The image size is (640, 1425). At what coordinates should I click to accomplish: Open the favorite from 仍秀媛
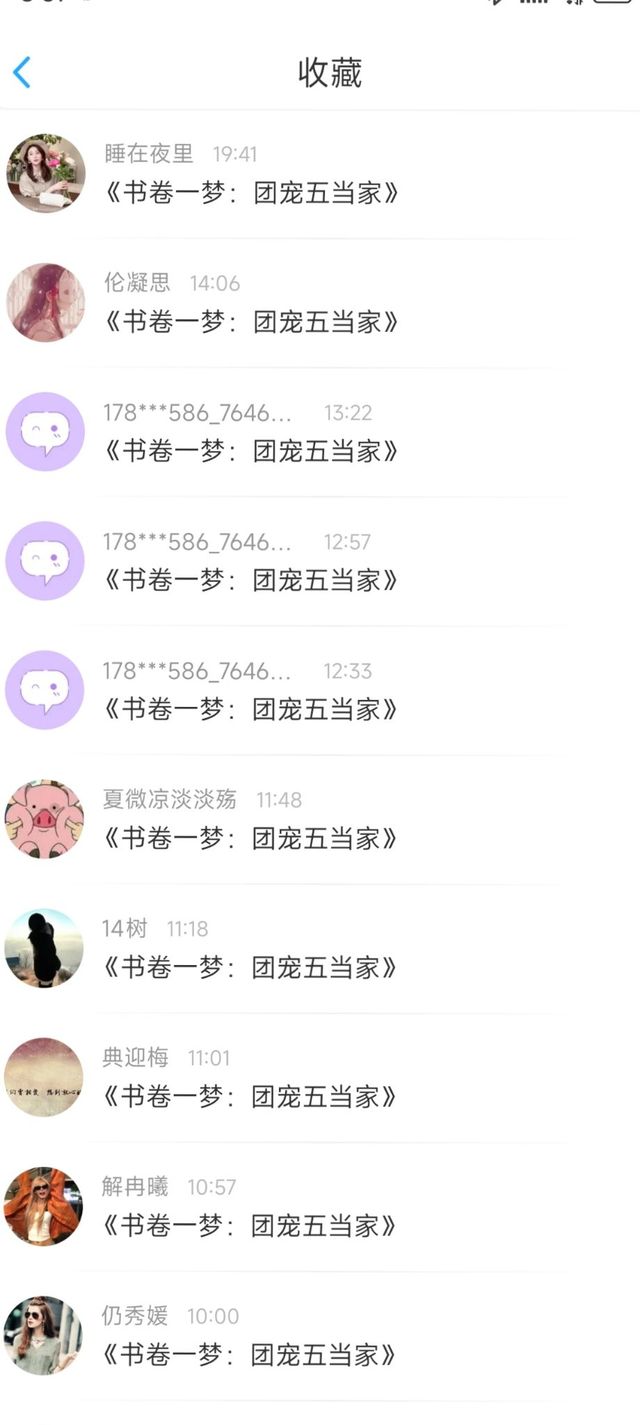[x=320, y=1335]
